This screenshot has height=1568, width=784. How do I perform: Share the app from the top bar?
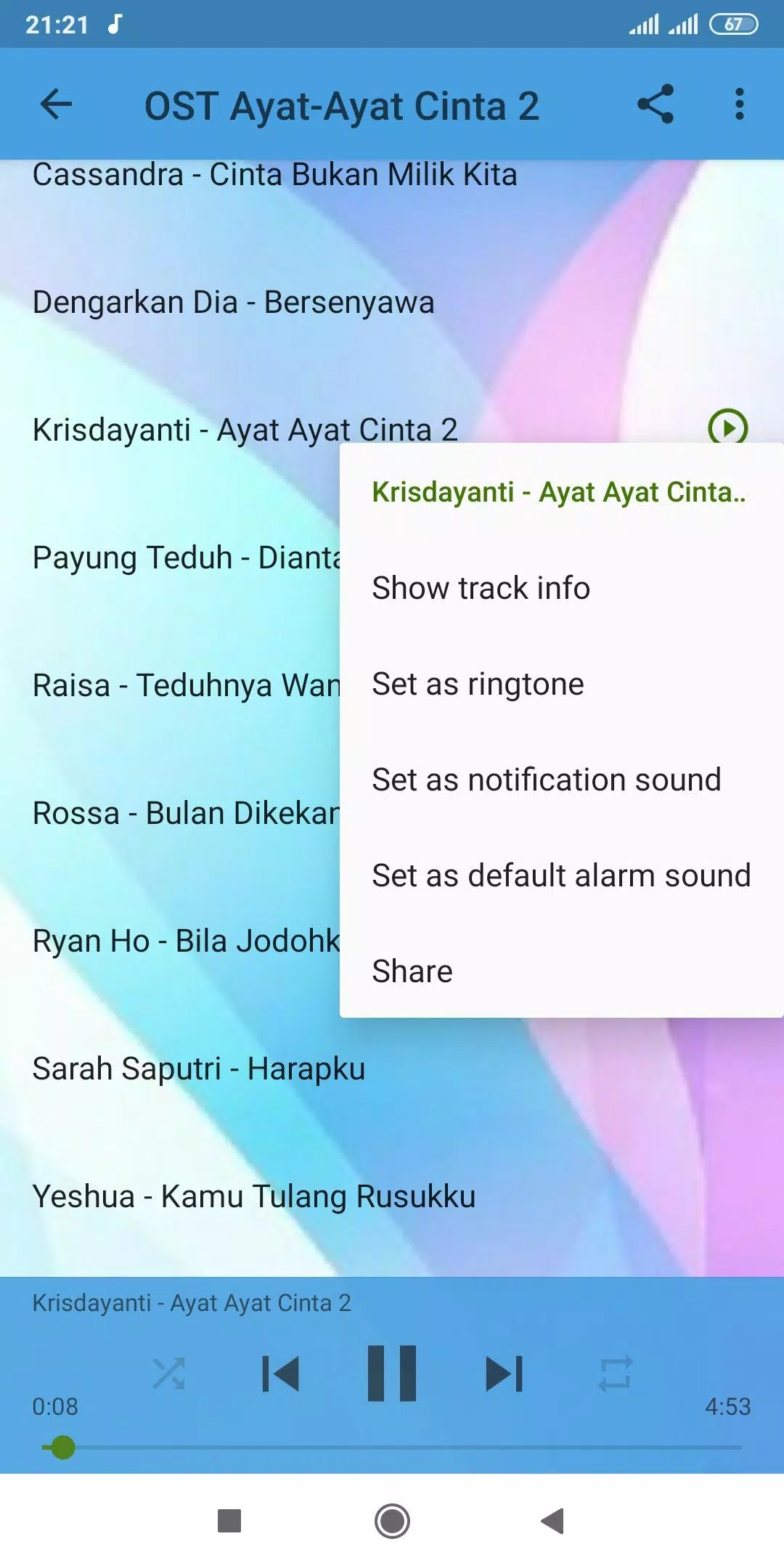point(656,105)
